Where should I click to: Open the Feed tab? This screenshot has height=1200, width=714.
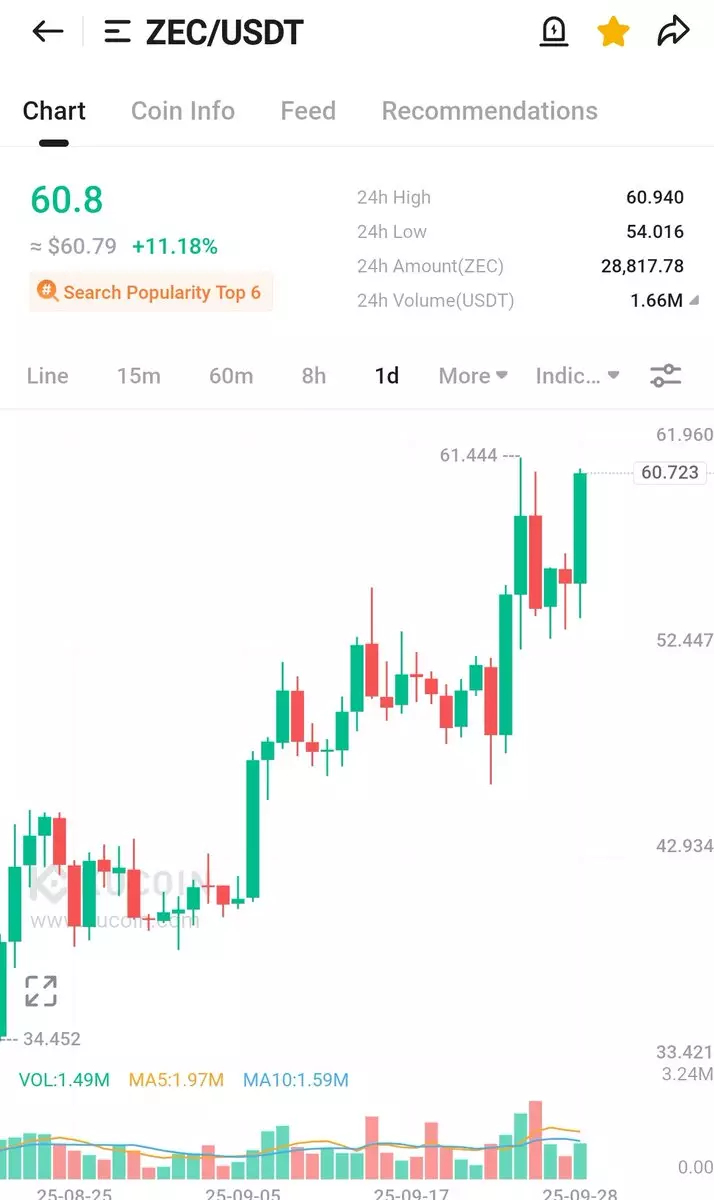coord(308,111)
